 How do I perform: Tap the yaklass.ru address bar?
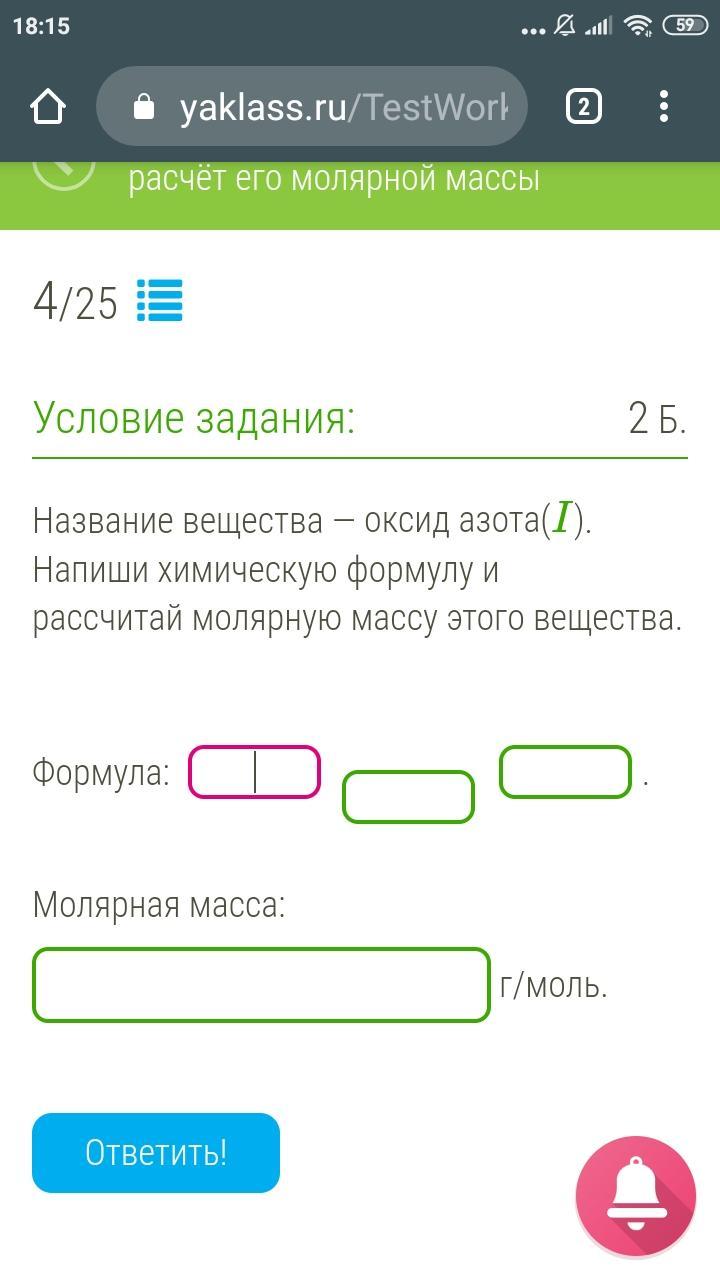tap(312, 107)
